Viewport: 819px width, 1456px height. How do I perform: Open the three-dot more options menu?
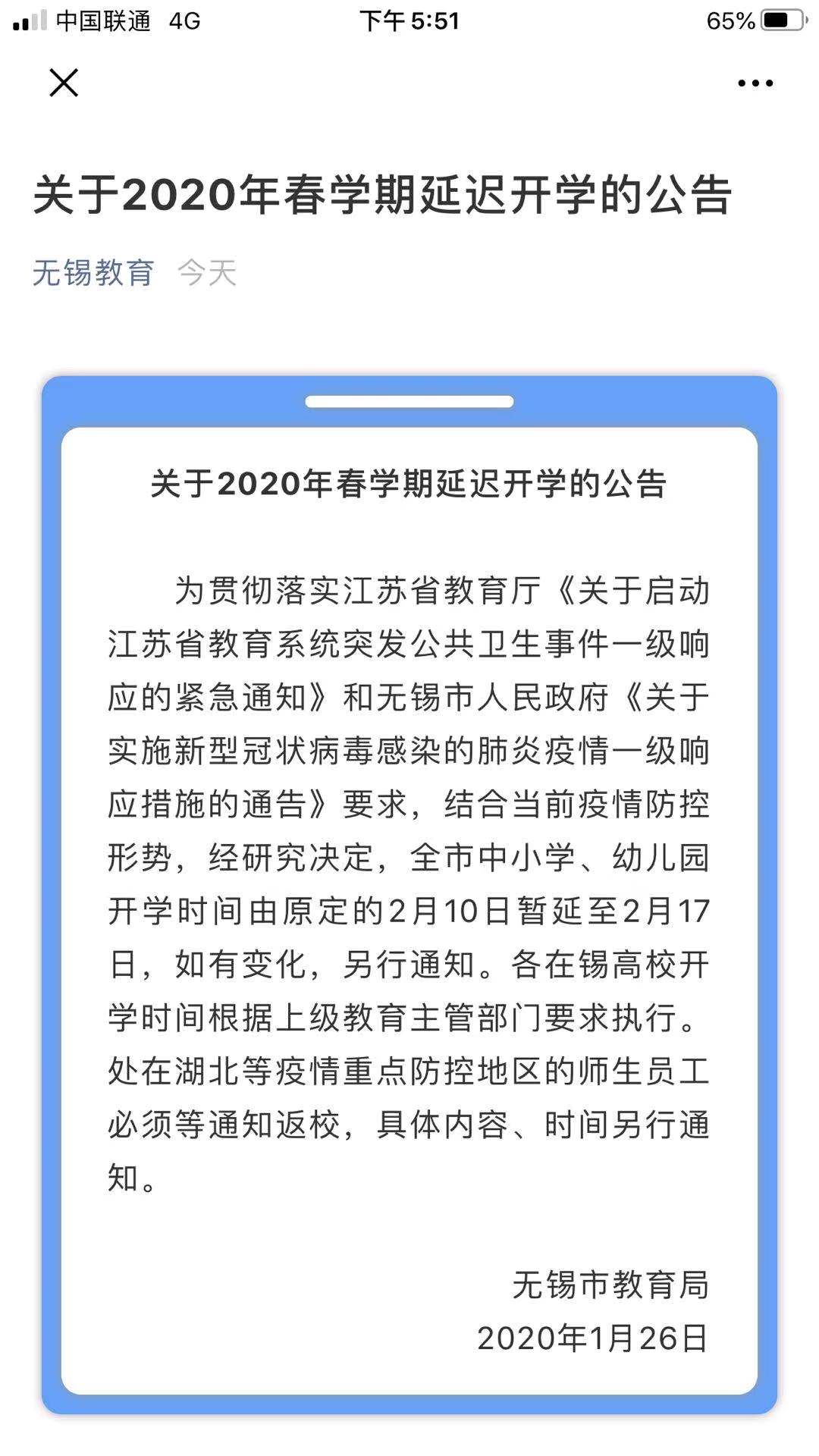click(755, 83)
